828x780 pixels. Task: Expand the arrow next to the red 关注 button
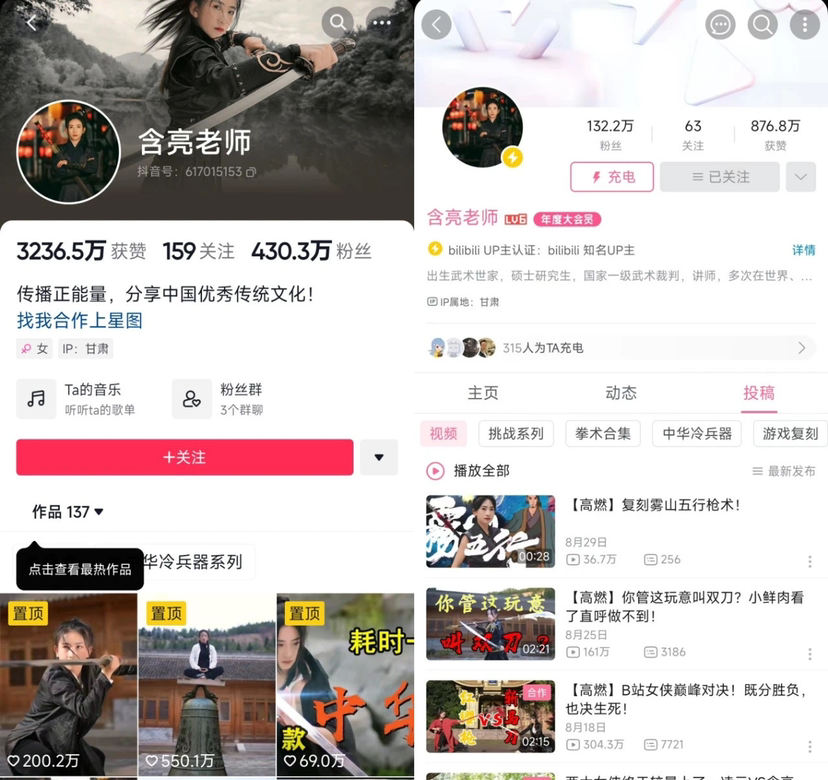pyautogui.click(x=378, y=457)
